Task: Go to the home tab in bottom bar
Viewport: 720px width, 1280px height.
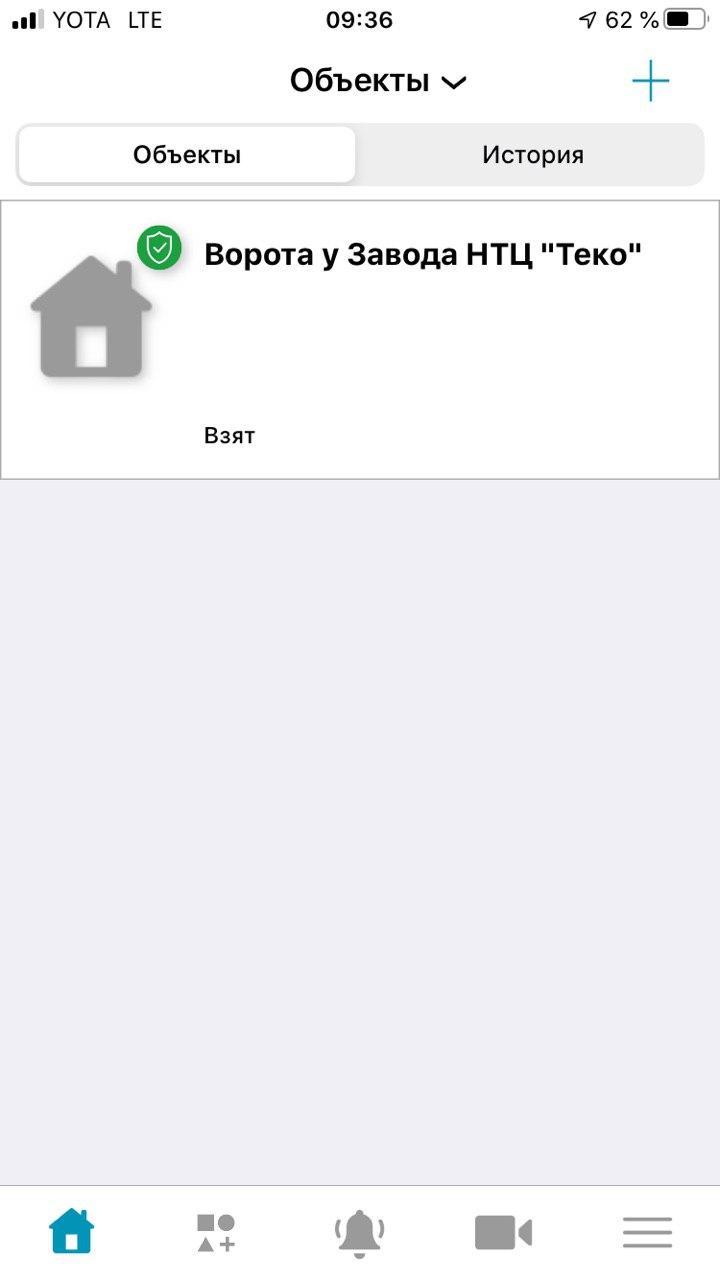Action: click(72, 1231)
